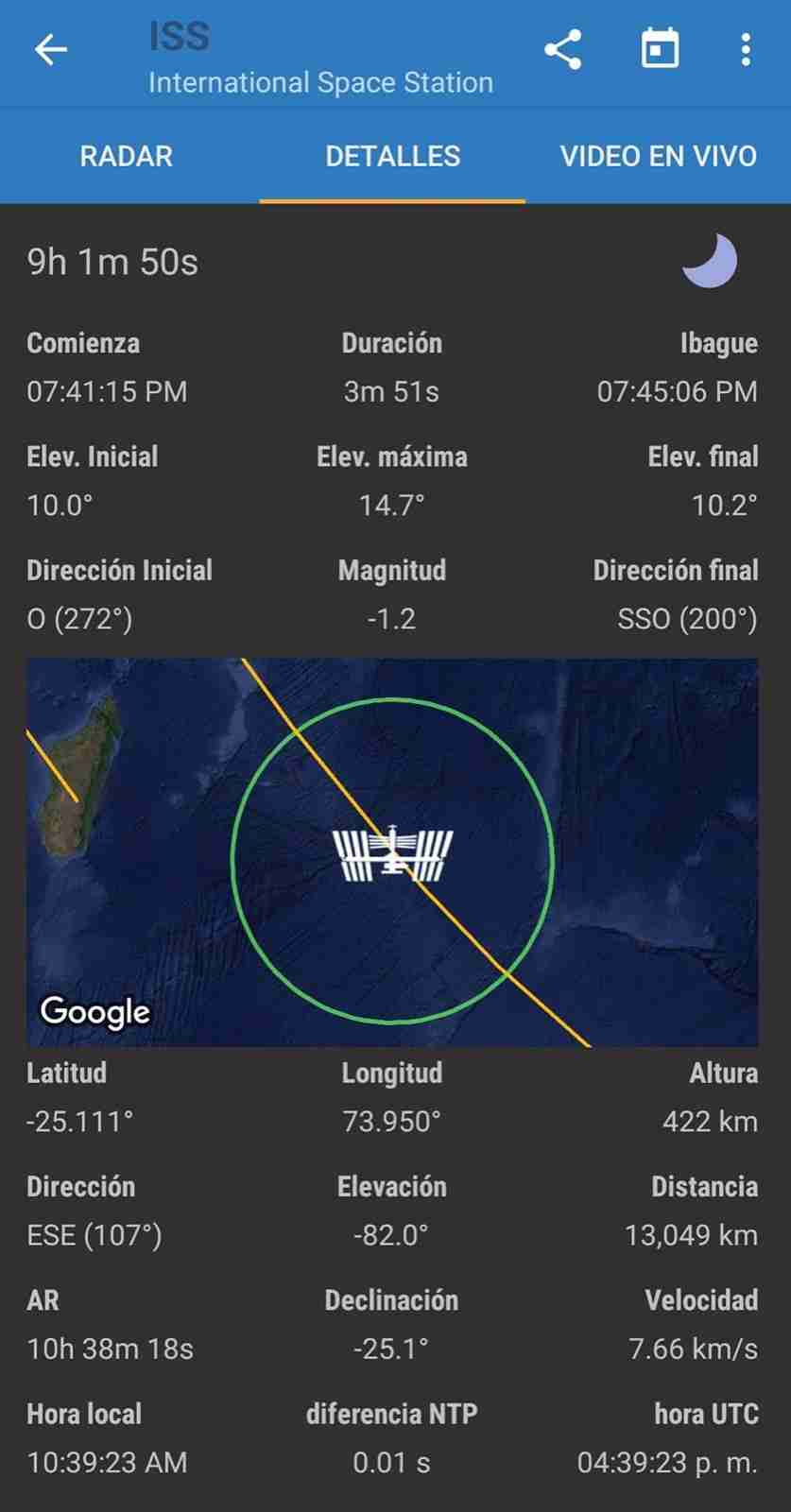This screenshot has height=1512, width=791.
Task: Add this pass to the calendar
Action: [660, 48]
